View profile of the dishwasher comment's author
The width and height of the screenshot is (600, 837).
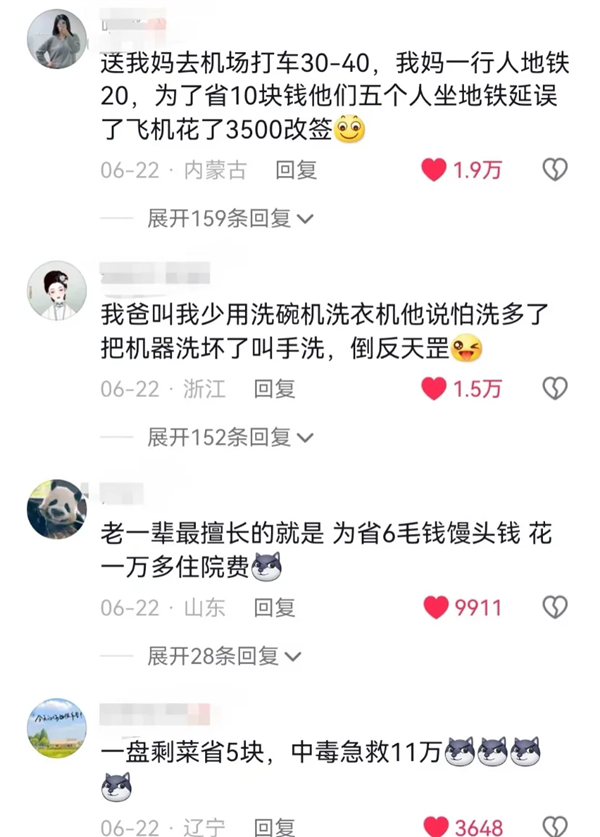pos(57,290)
